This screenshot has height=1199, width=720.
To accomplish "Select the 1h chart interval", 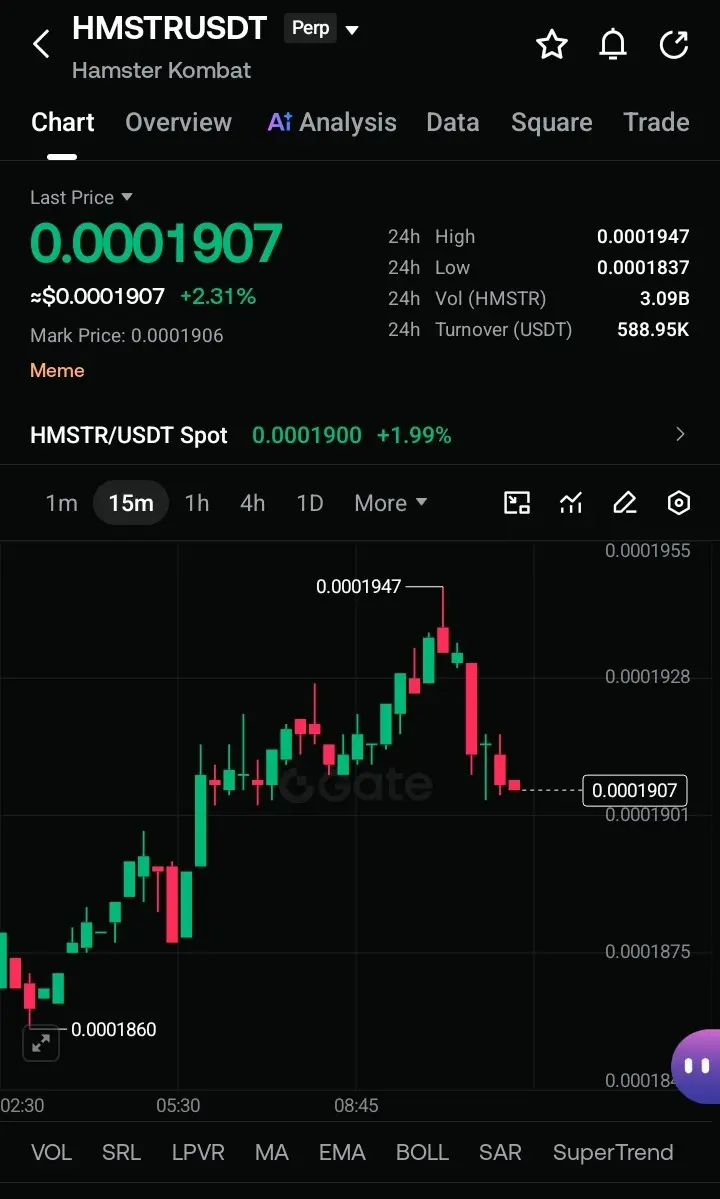I will point(196,503).
